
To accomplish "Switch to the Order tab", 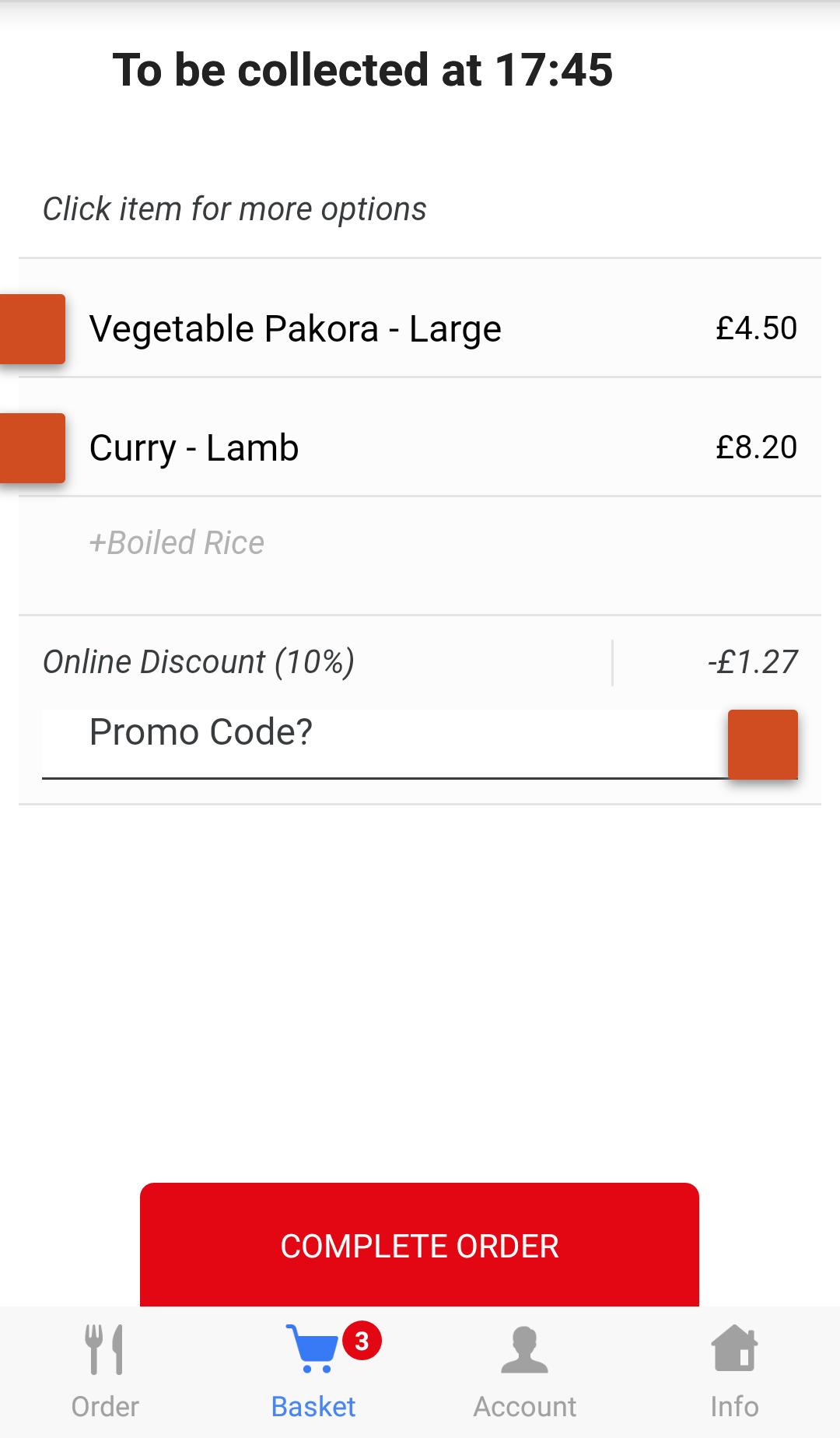I will (105, 1371).
